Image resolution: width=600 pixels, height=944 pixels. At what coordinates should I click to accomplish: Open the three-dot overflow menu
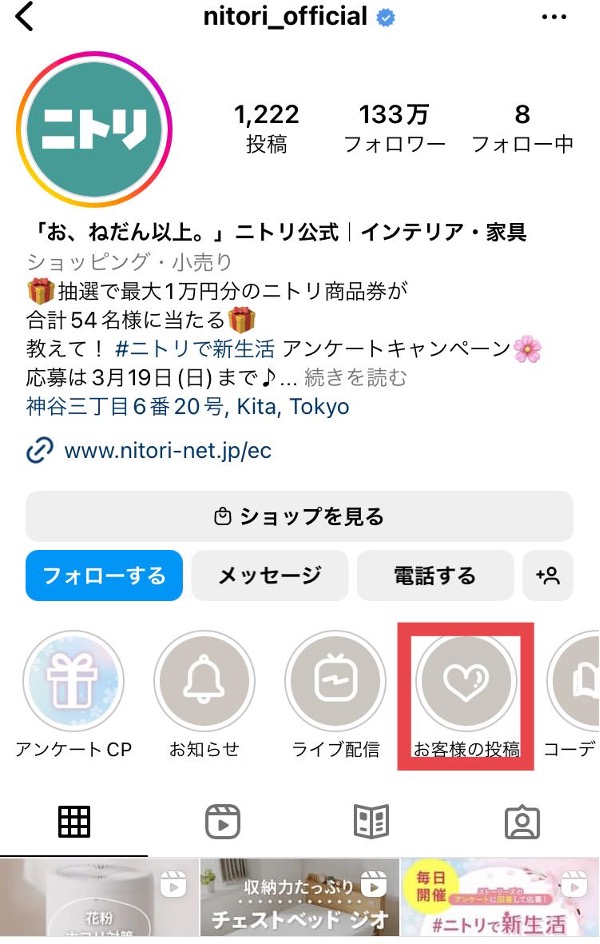553,18
